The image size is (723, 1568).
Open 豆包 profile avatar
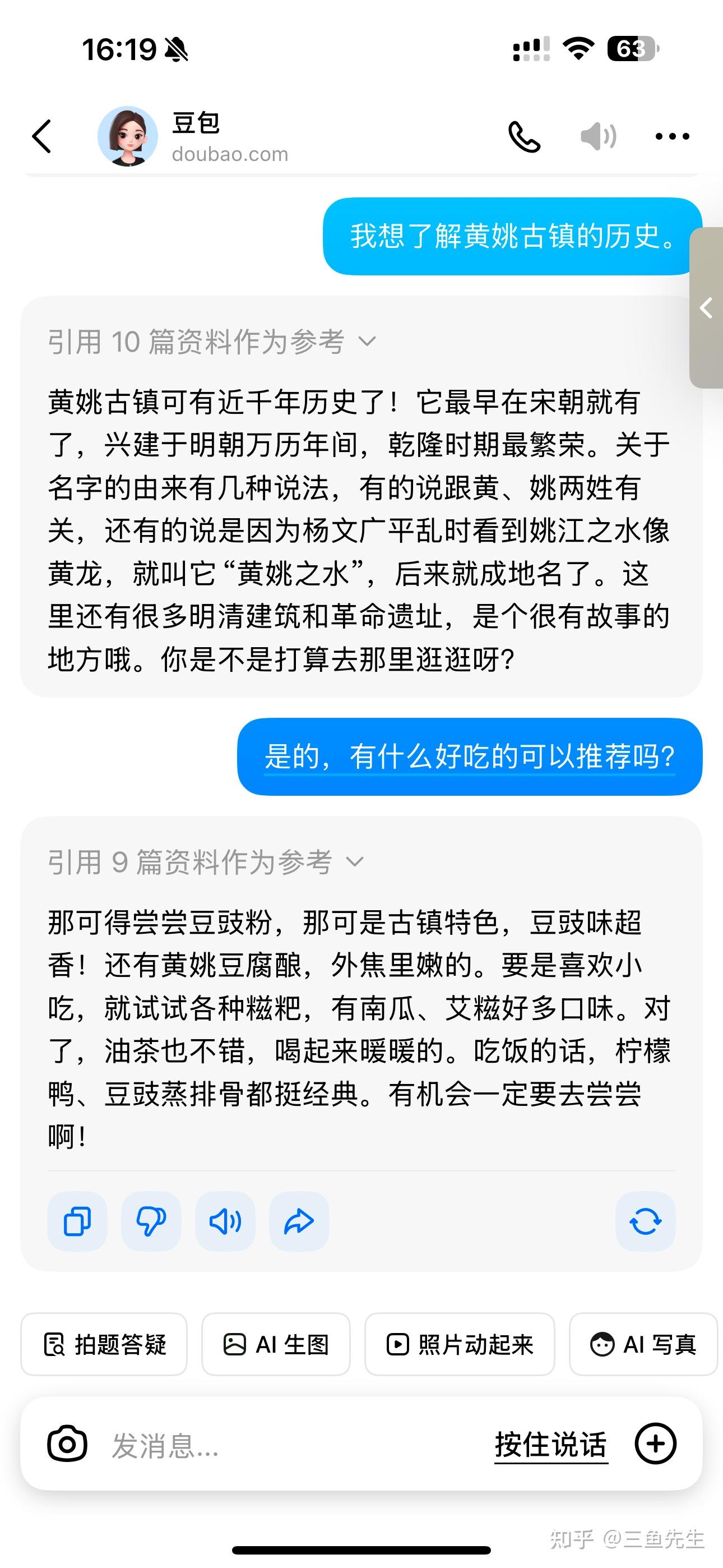click(127, 136)
